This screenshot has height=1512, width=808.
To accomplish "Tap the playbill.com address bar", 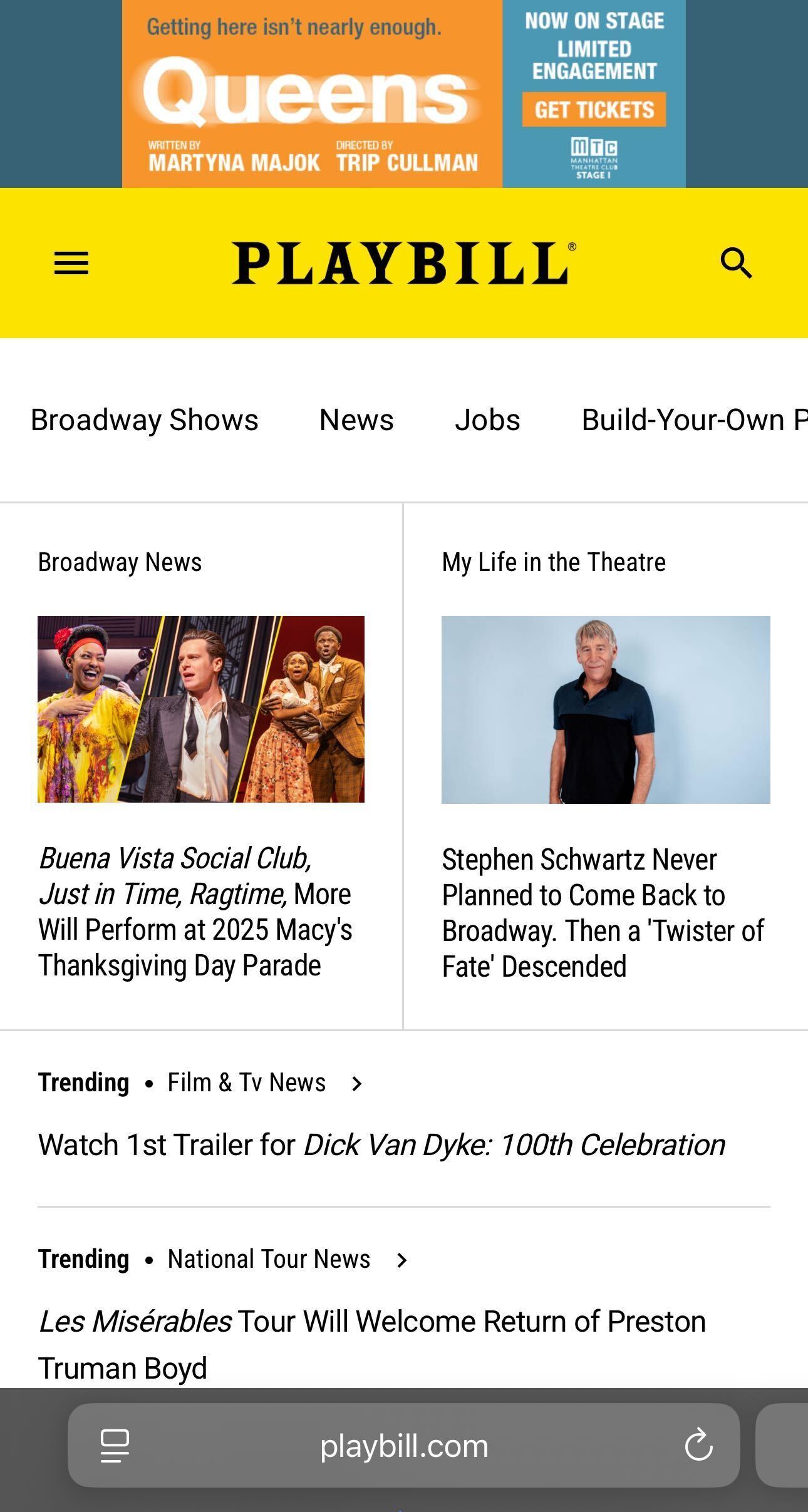I will click(404, 1445).
